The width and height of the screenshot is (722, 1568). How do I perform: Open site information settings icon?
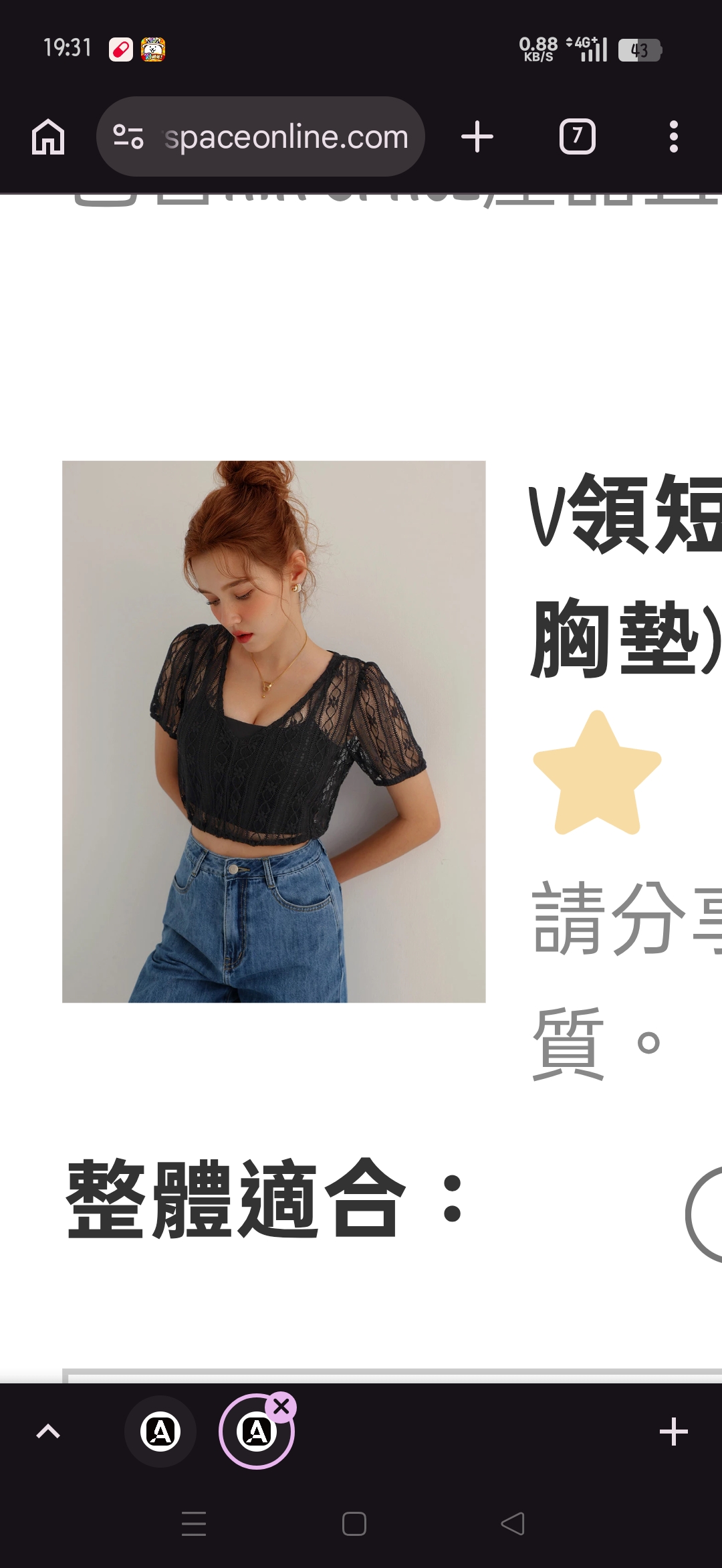point(128,137)
